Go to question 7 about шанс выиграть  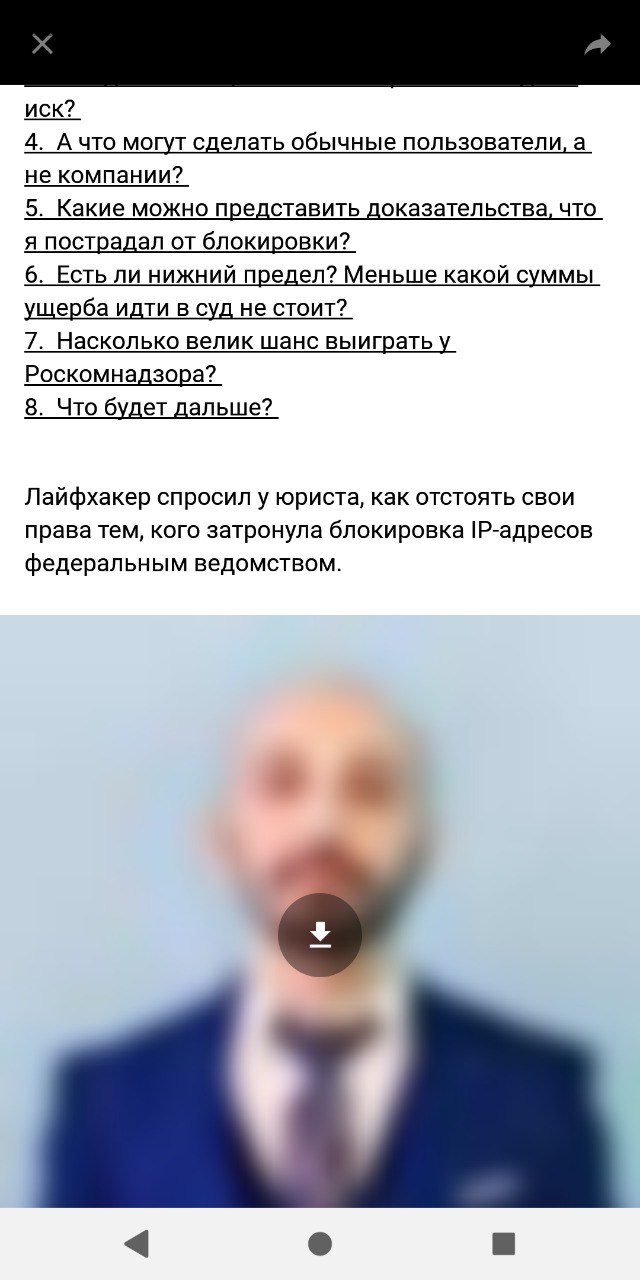(x=240, y=342)
